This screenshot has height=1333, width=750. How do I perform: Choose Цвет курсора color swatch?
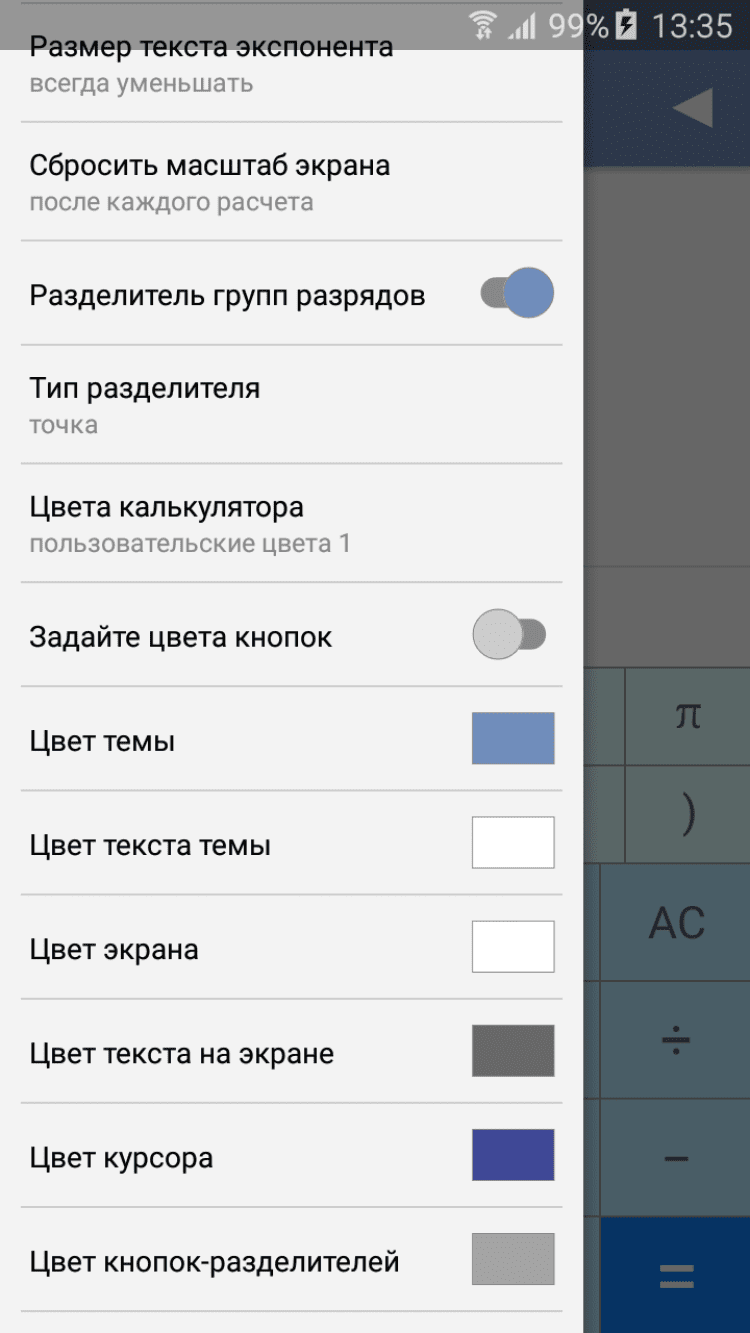click(x=512, y=1155)
